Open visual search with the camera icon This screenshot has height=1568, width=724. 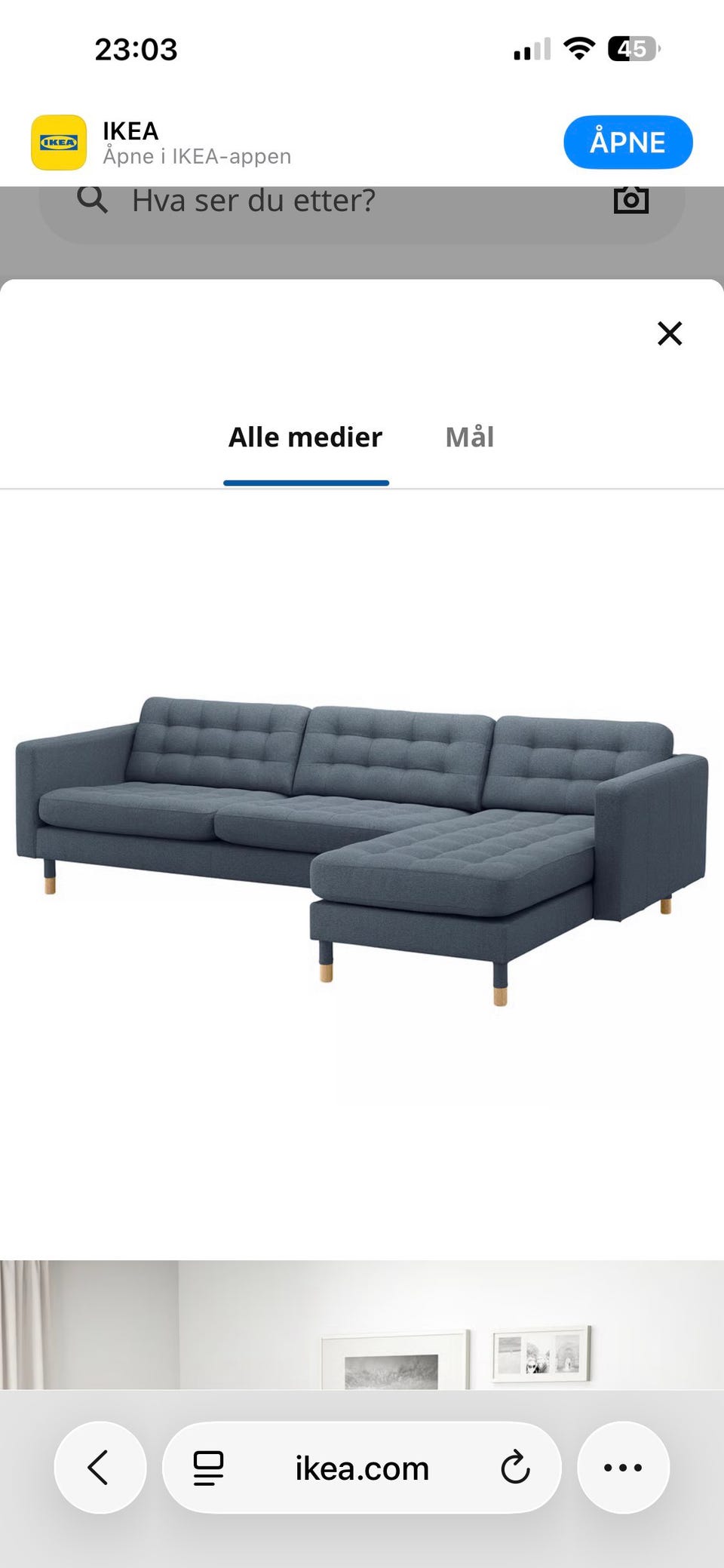(631, 200)
